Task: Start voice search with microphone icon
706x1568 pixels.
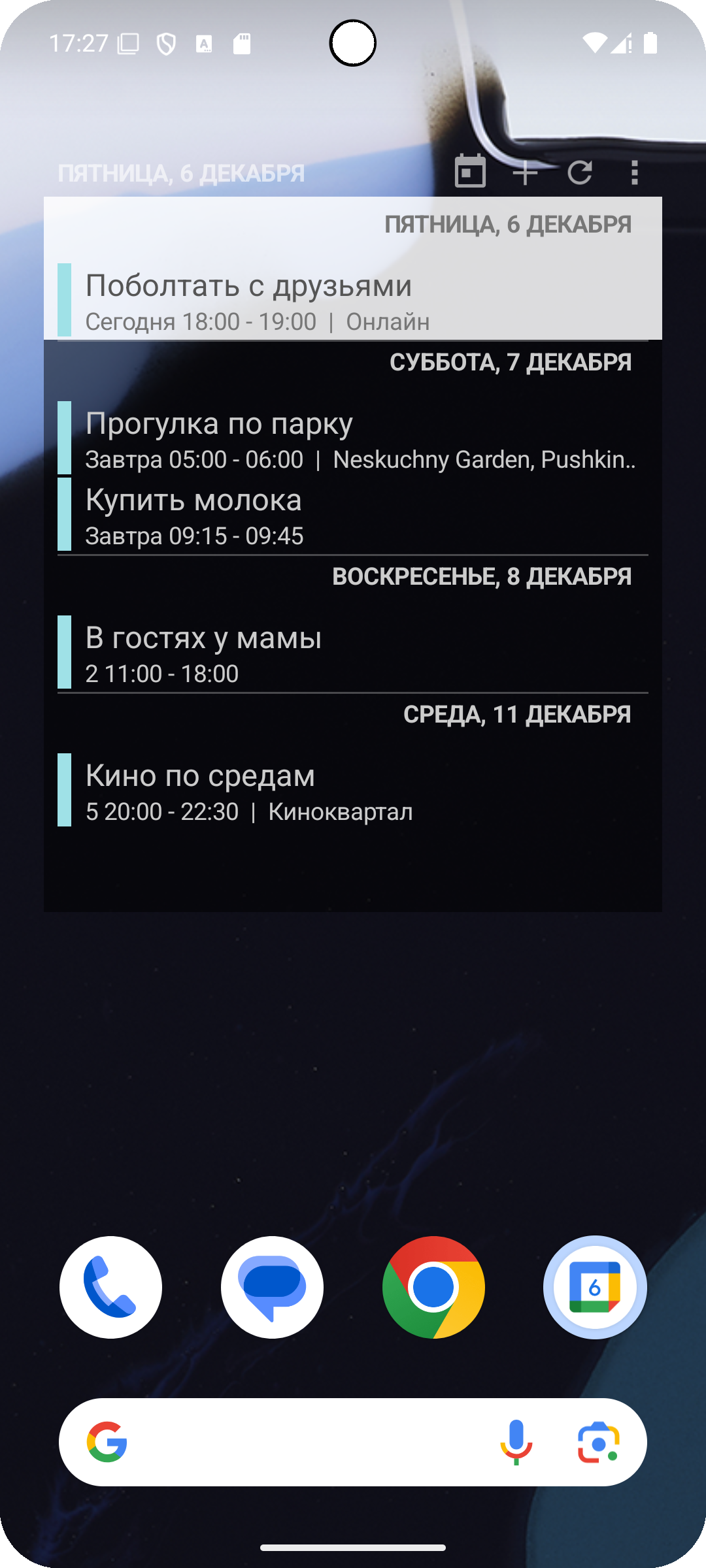Action: (516, 1442)
